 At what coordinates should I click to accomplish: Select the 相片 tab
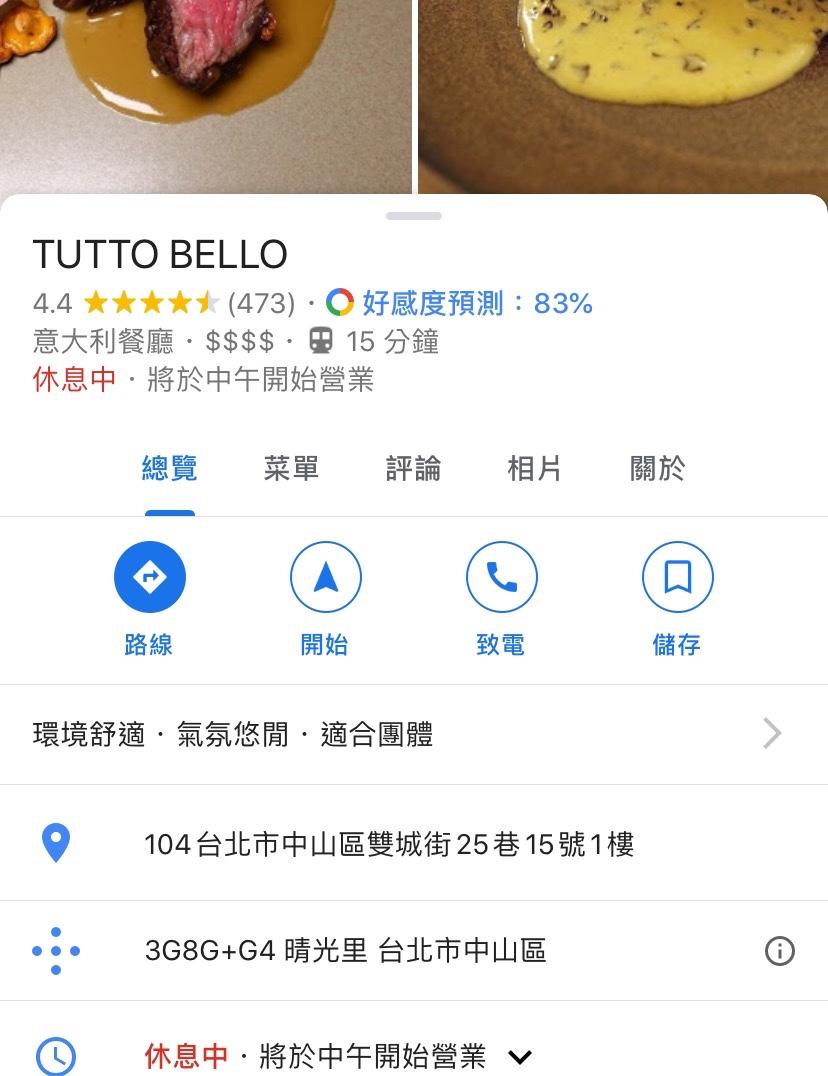point(534,468)
